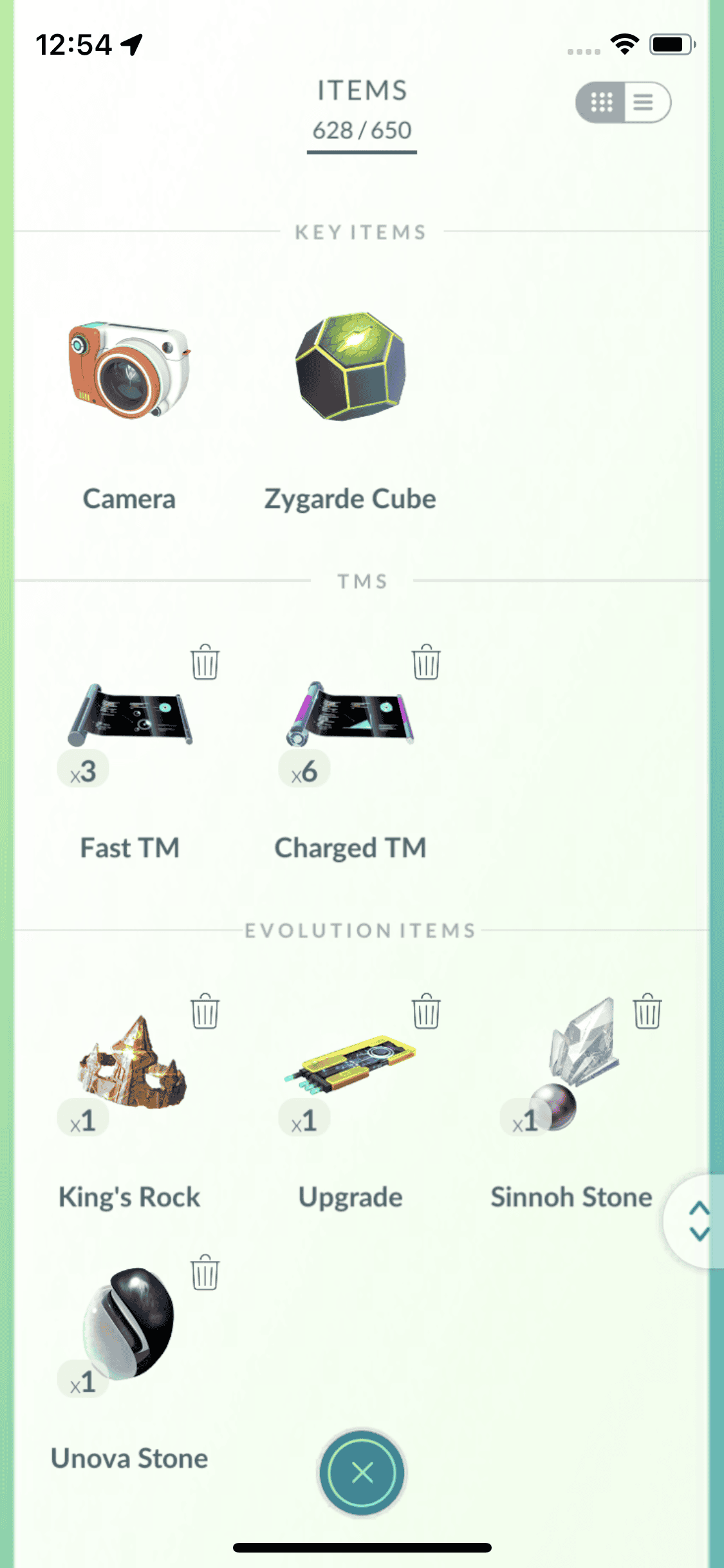Trash the Unova Stone item
Screen dimensions: 724x1568
pos(205,1273)
